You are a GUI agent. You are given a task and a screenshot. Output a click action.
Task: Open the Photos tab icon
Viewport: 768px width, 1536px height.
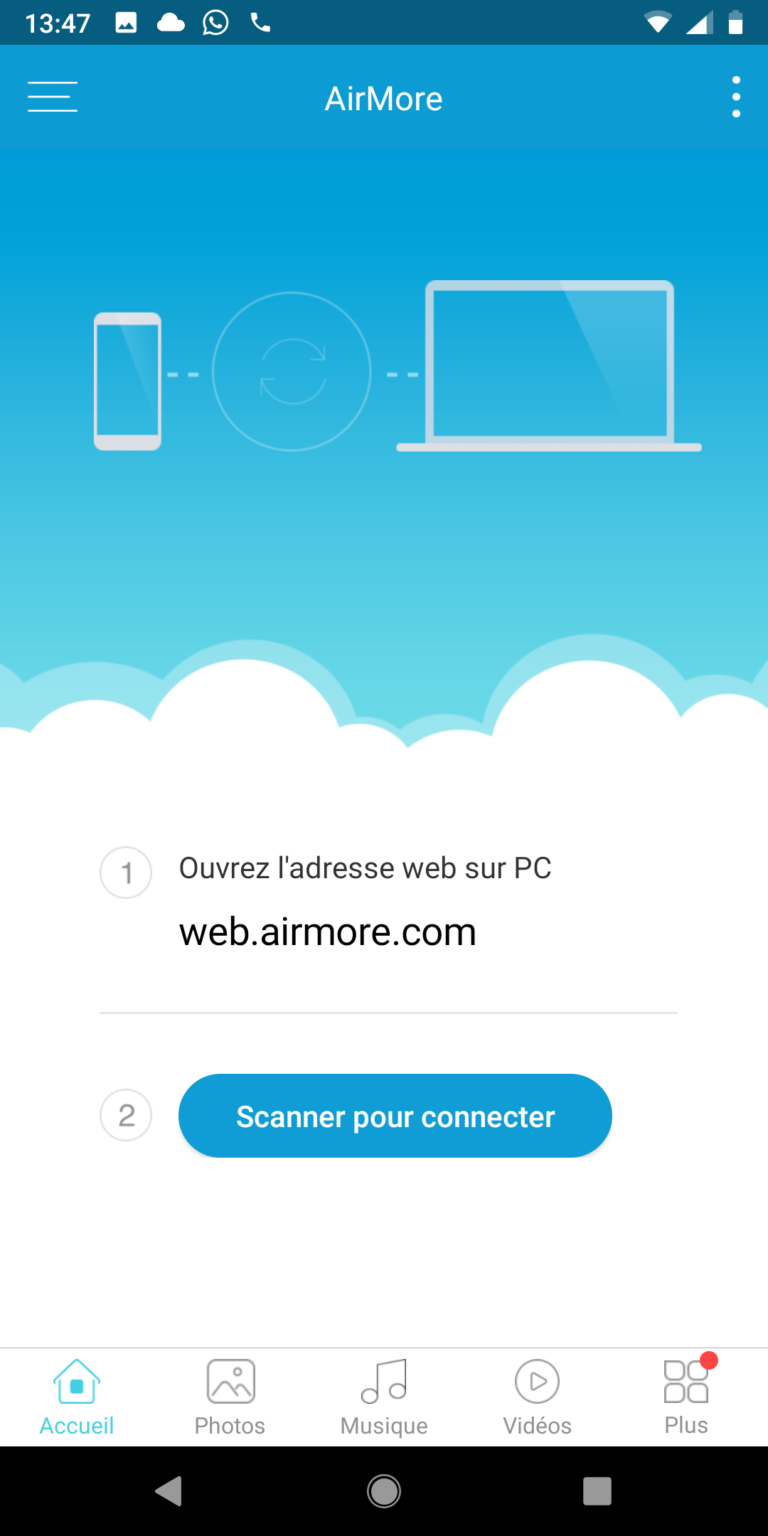(229, 1380)
